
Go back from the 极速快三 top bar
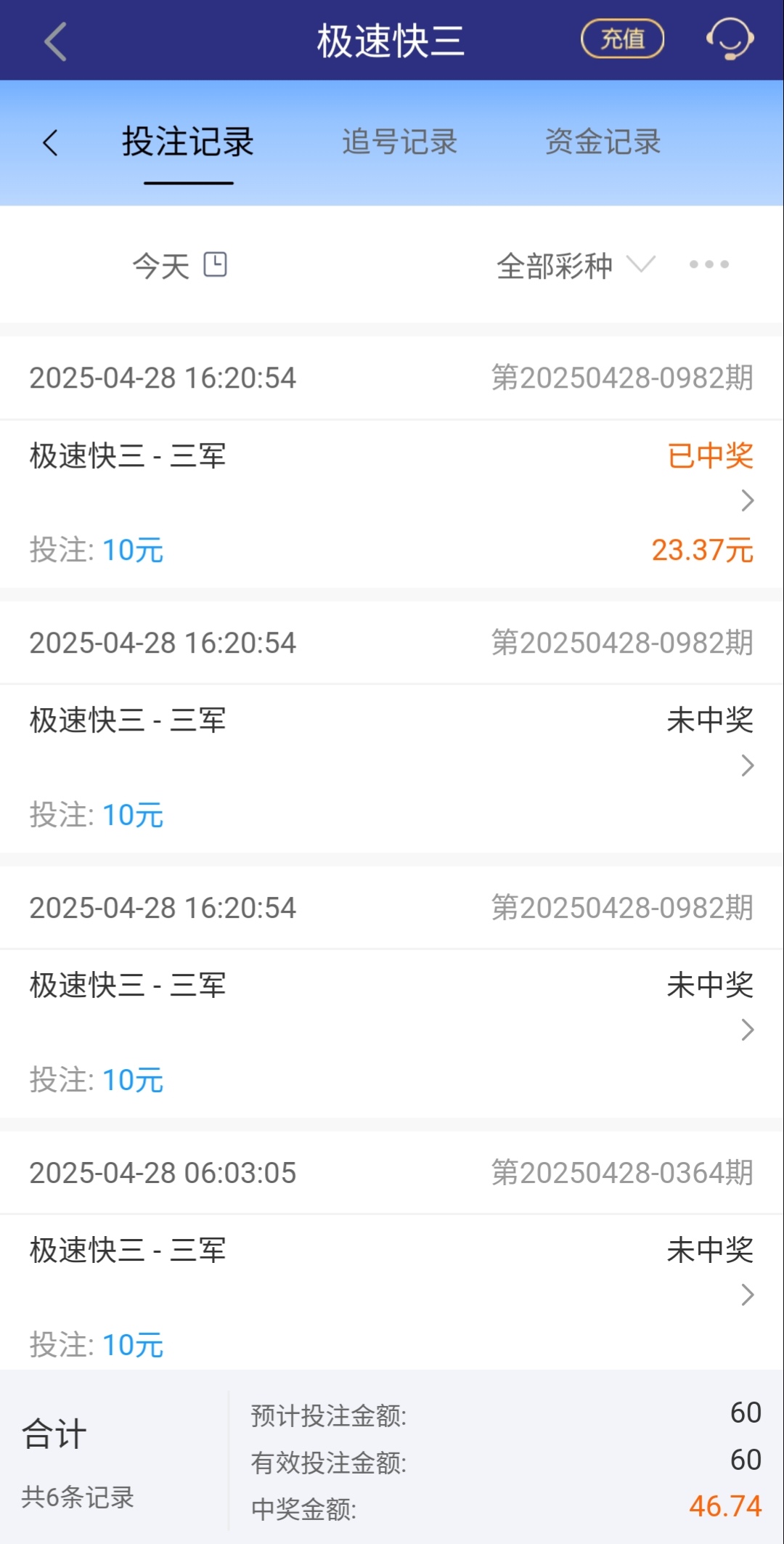tap(55, 41)
